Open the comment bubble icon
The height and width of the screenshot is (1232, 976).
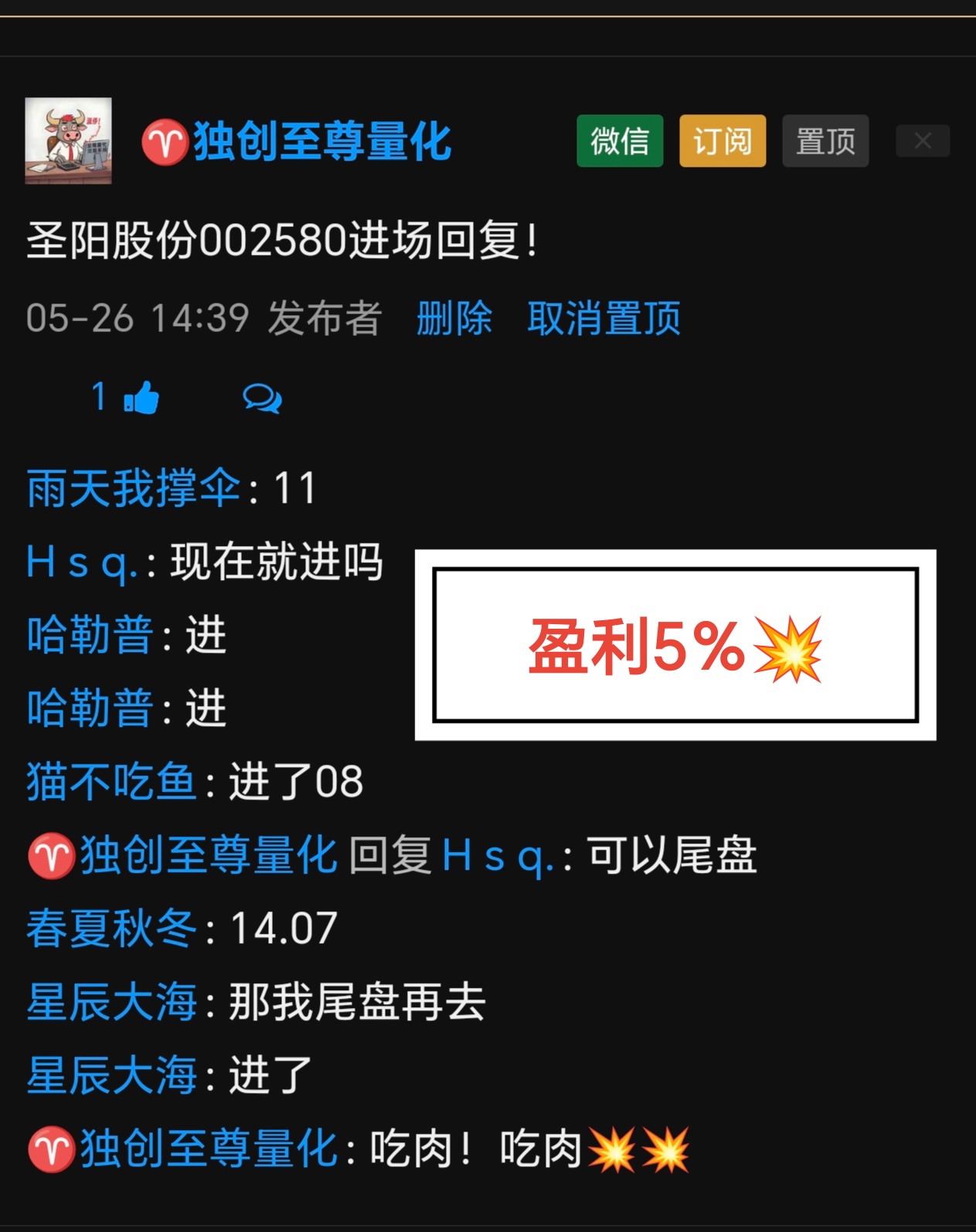(262, 399)
